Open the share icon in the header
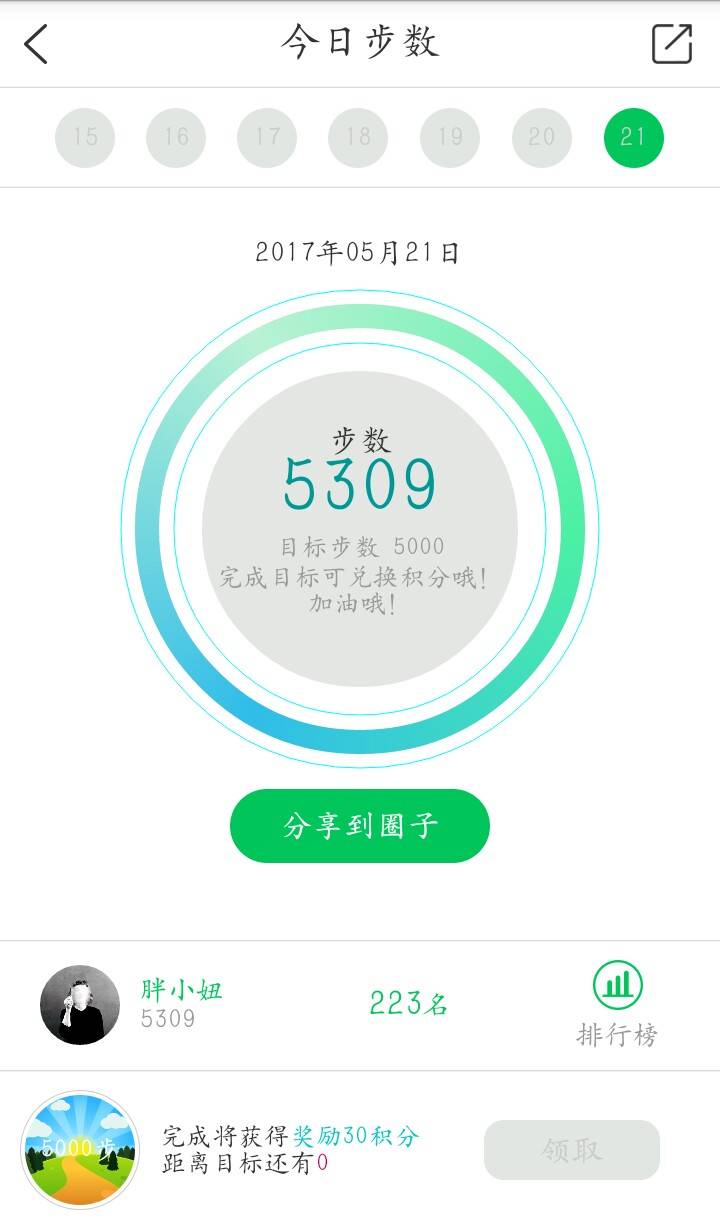The width and height of the screenshot is (720, 1230). click(x=671, y=44)
